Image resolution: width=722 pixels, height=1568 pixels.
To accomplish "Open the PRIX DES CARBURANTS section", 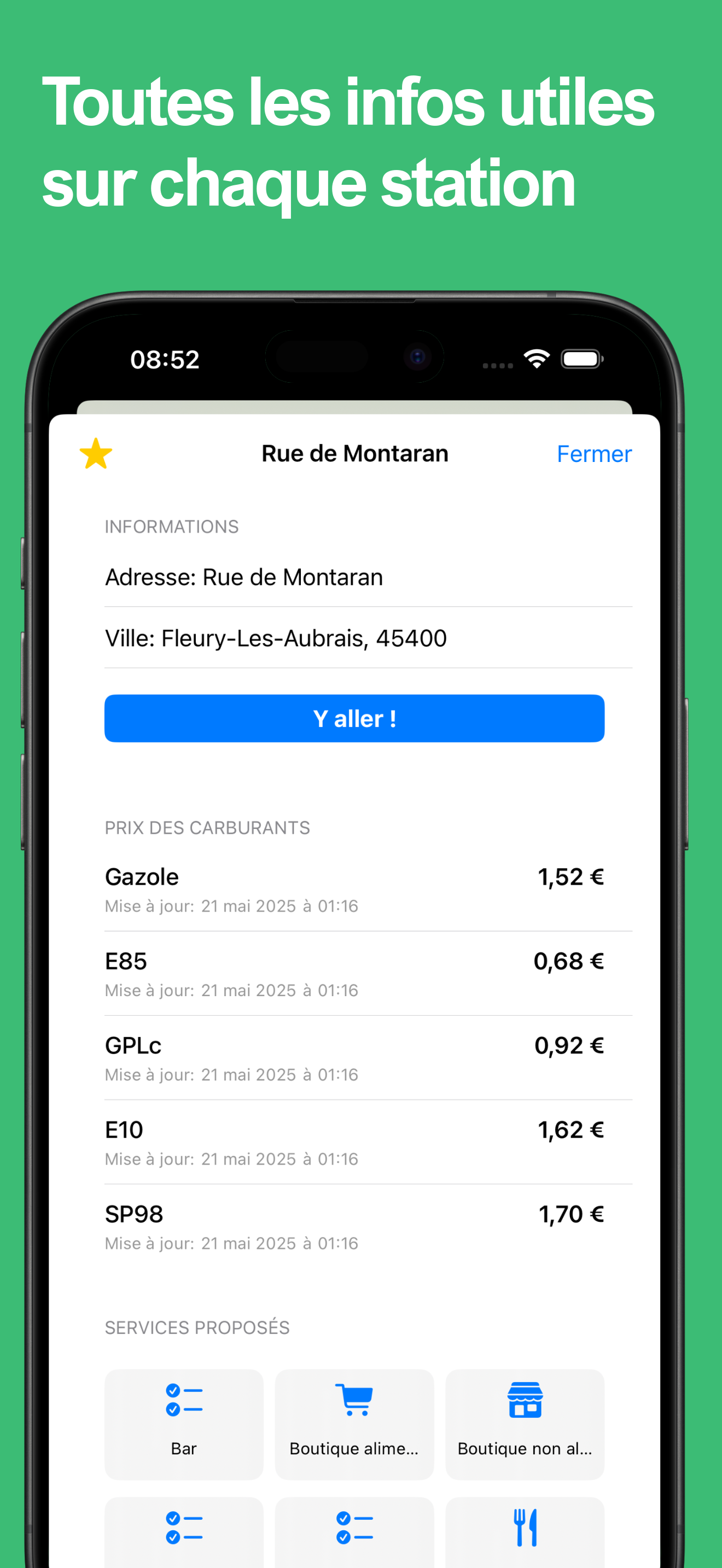I will click(208, 827).
